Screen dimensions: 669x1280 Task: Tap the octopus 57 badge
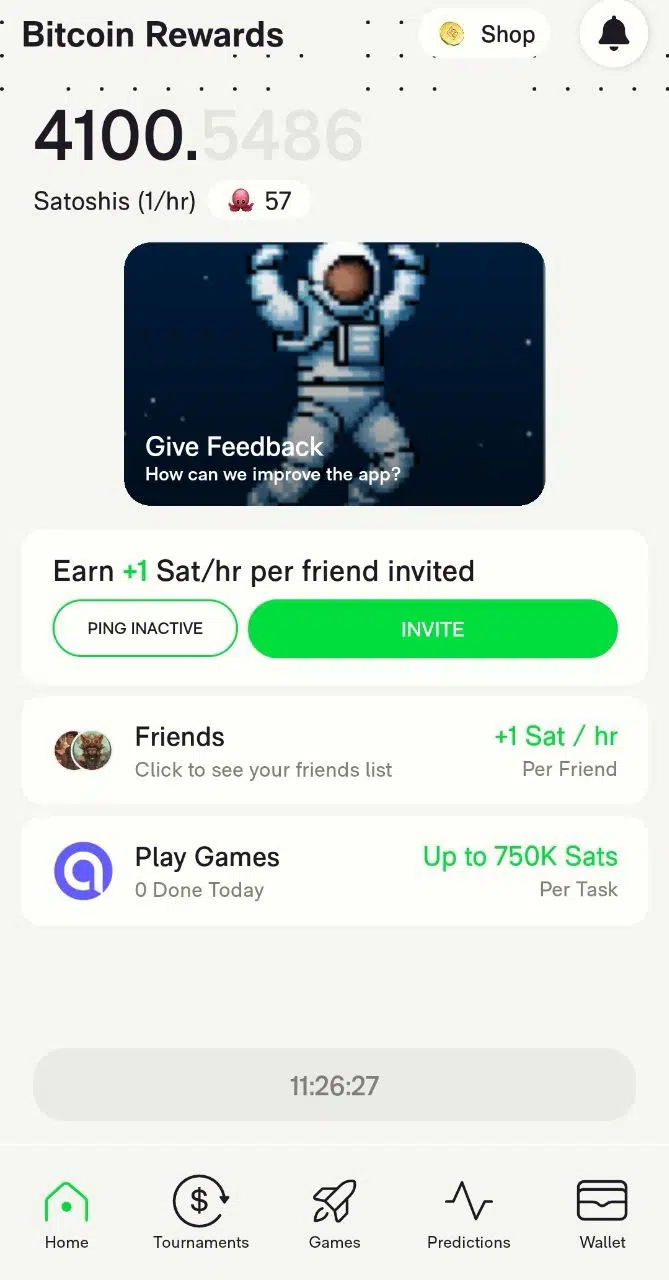coord(259,201)
